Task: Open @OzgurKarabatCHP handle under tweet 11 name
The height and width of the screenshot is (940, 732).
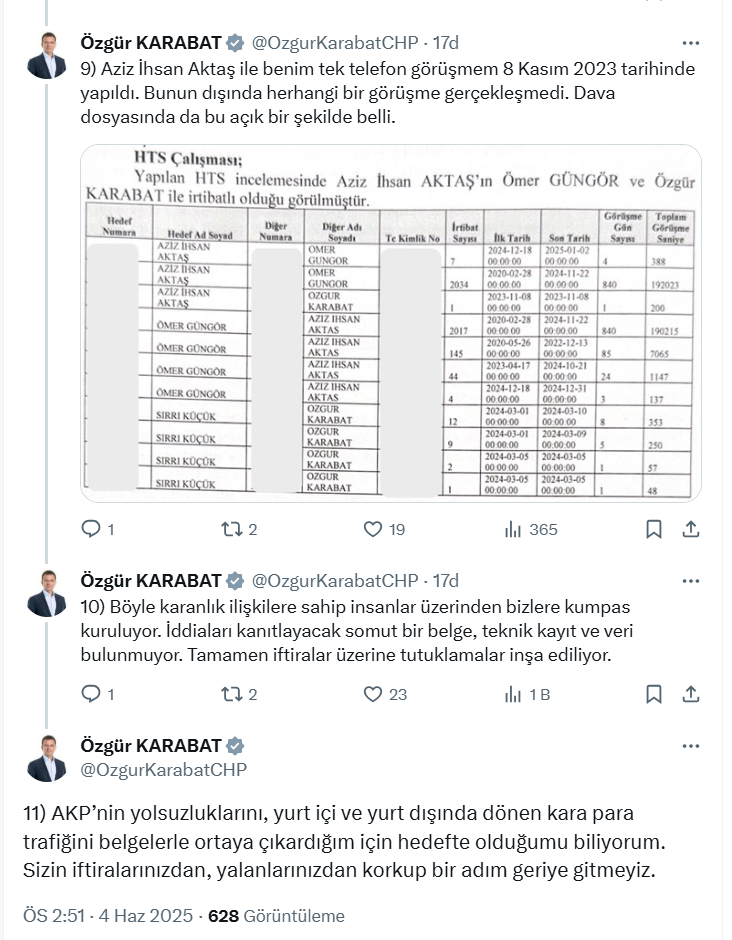Action: pyautogui.click(x=163, y=769)
